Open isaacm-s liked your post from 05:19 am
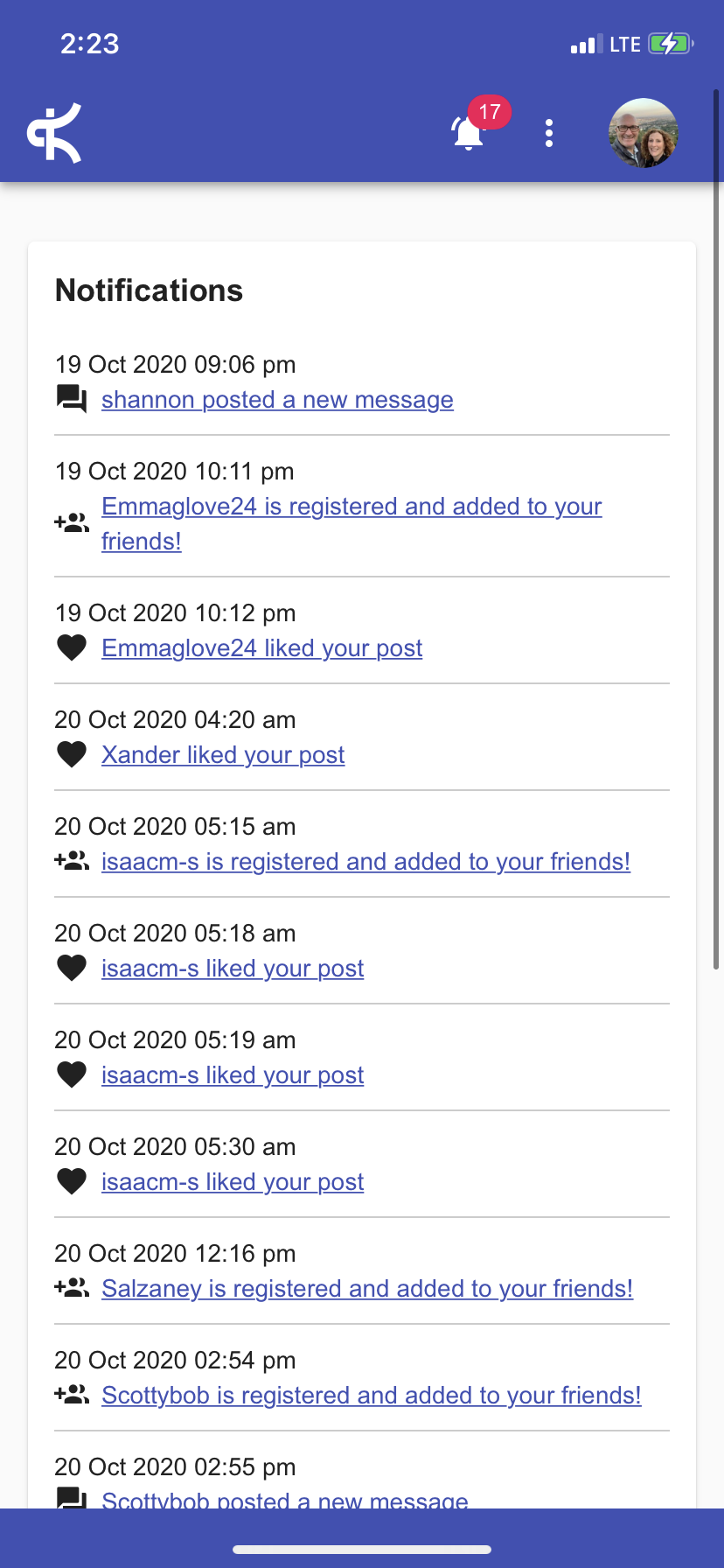 pyautogui.click(x=233, y=1075)
